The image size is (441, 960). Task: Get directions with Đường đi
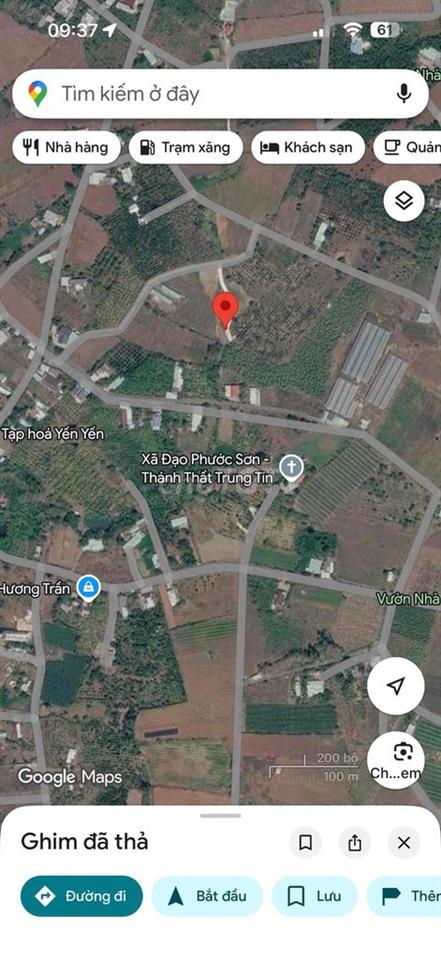click(81, 896)
